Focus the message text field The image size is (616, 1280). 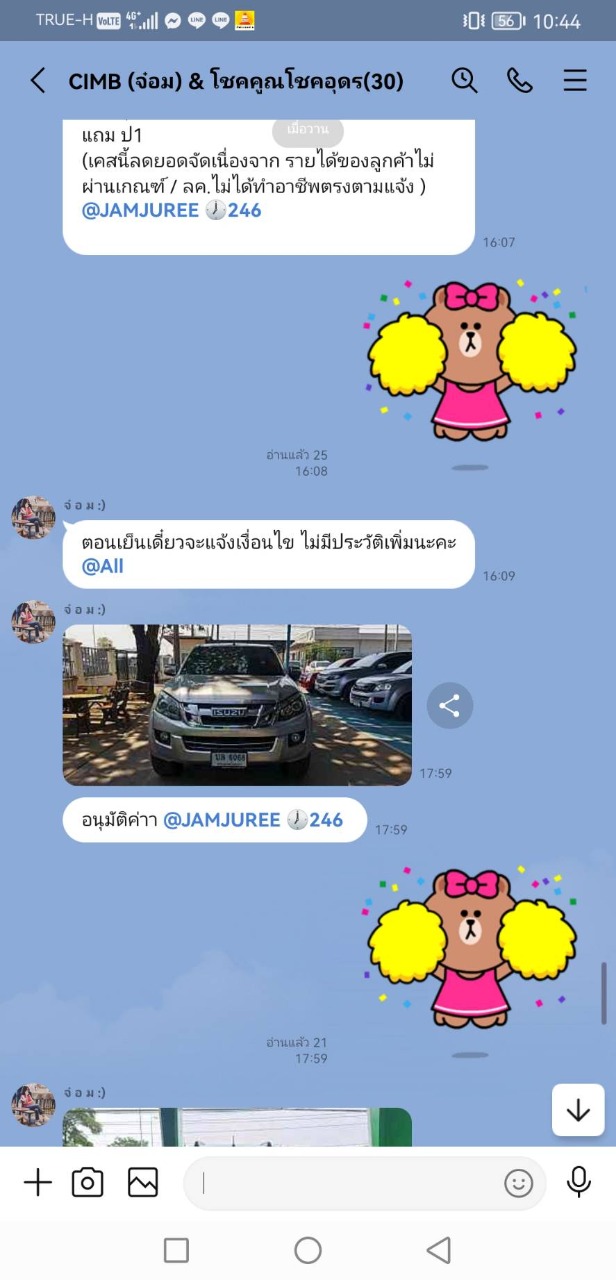(x=345, y=1183)
